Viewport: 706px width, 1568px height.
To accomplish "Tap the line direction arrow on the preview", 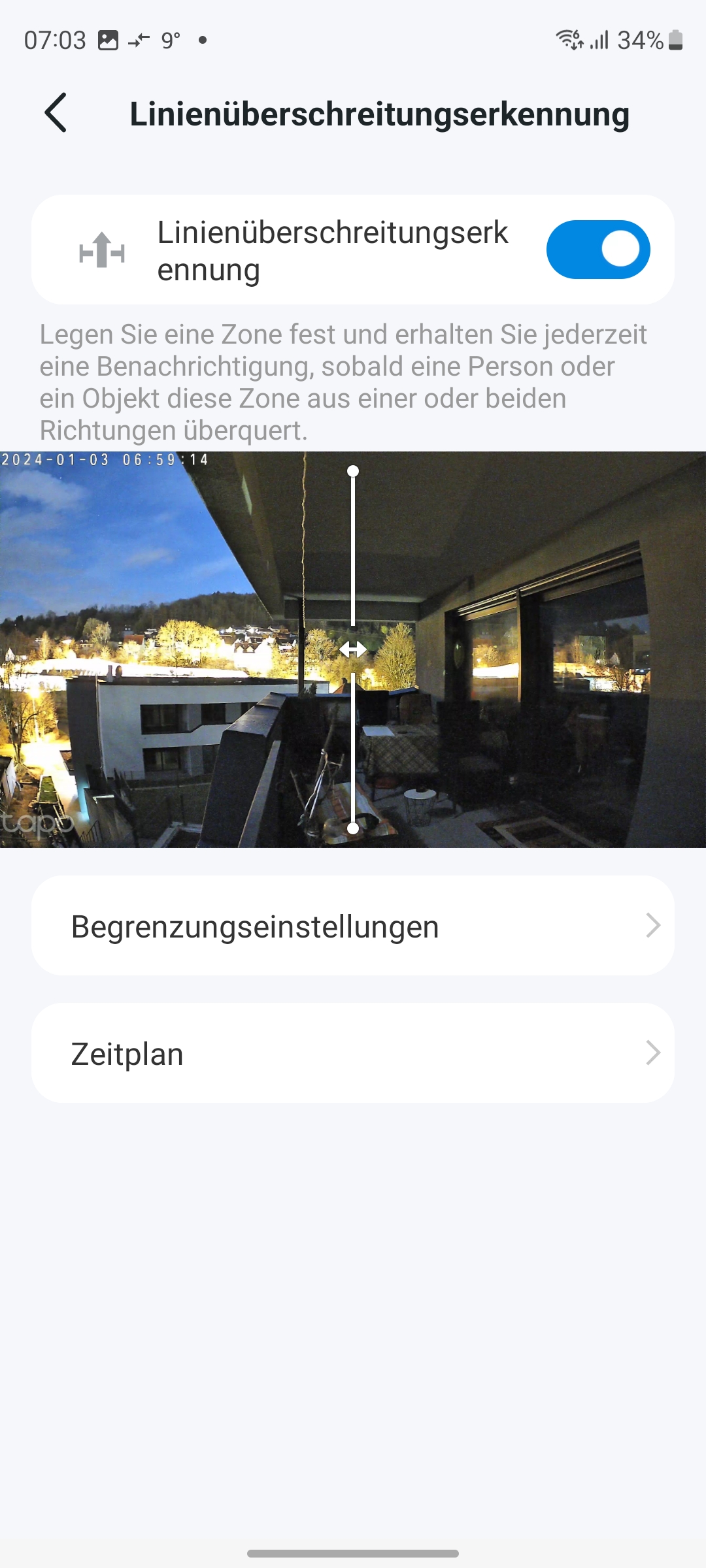I will point(353,649).
